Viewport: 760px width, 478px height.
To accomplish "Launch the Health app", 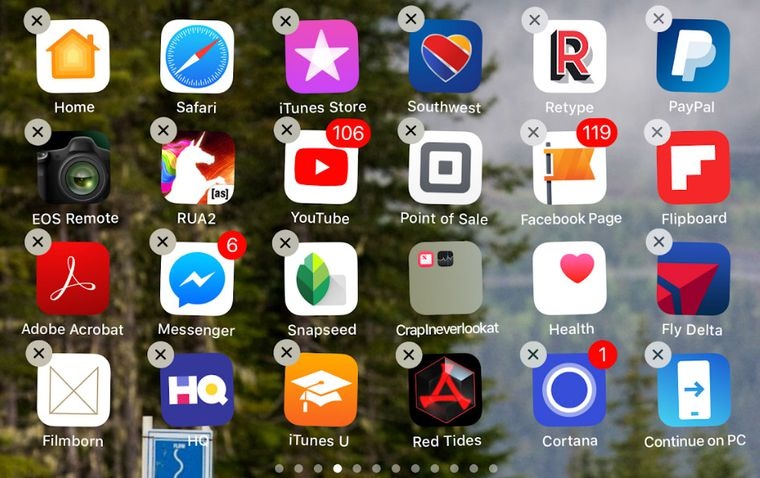I will pyautogui.click(x=569, y=278).
